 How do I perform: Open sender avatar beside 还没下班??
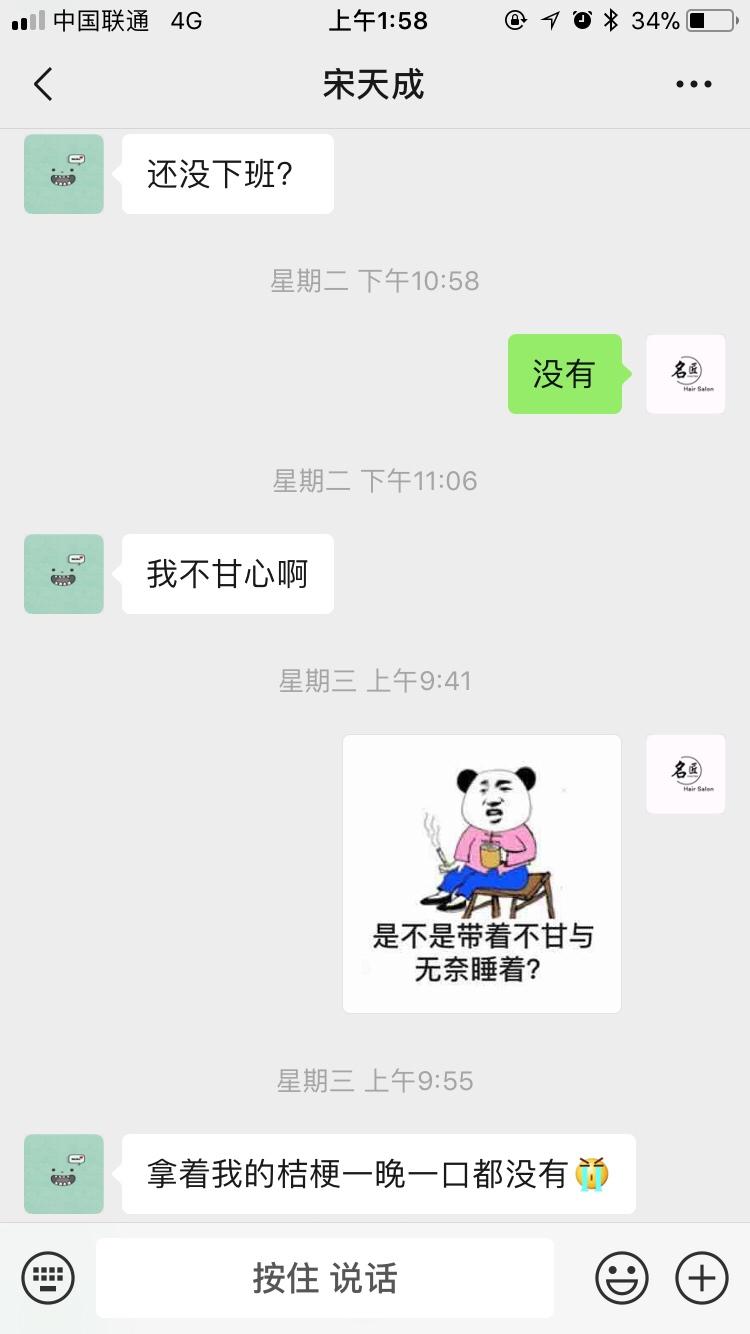coord(64,174)
